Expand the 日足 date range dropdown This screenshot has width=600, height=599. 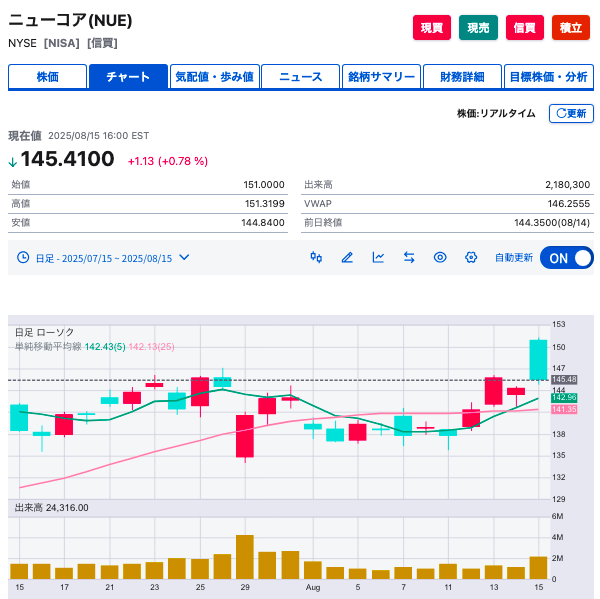point(103,258)
